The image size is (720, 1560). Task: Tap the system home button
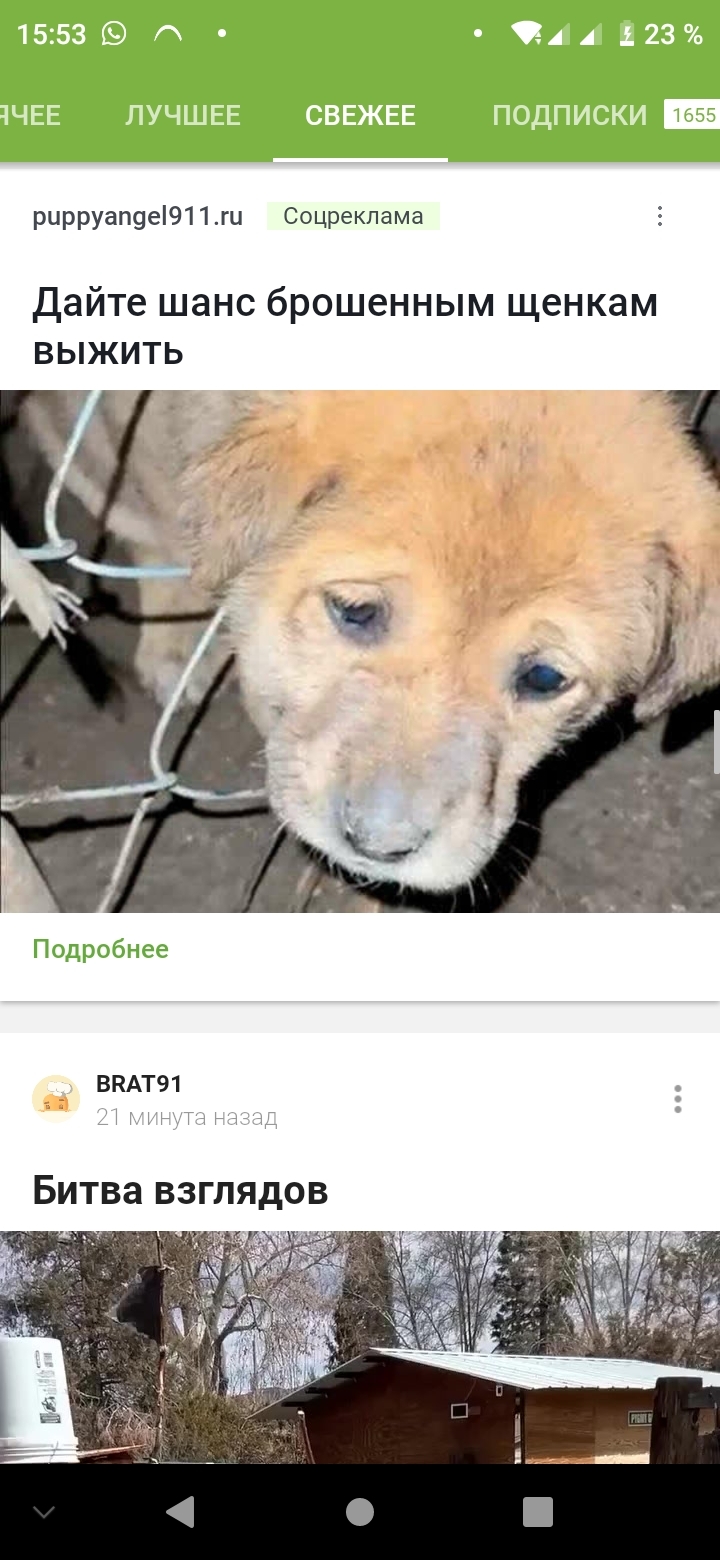point(360,1513)
